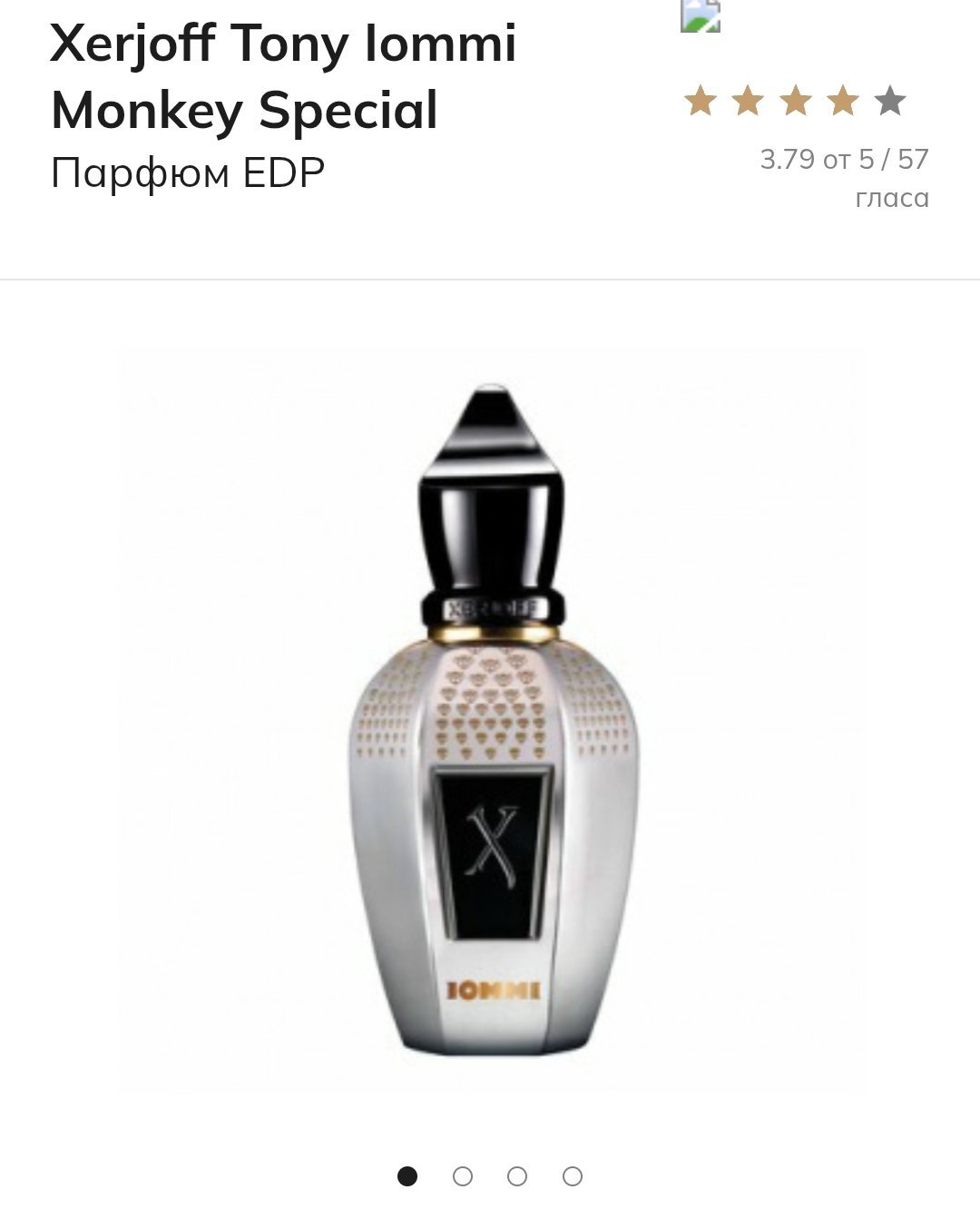980x1229 pixels.
Task: Jump to the third gallery image dot
Action: [x=517, y=1176]
